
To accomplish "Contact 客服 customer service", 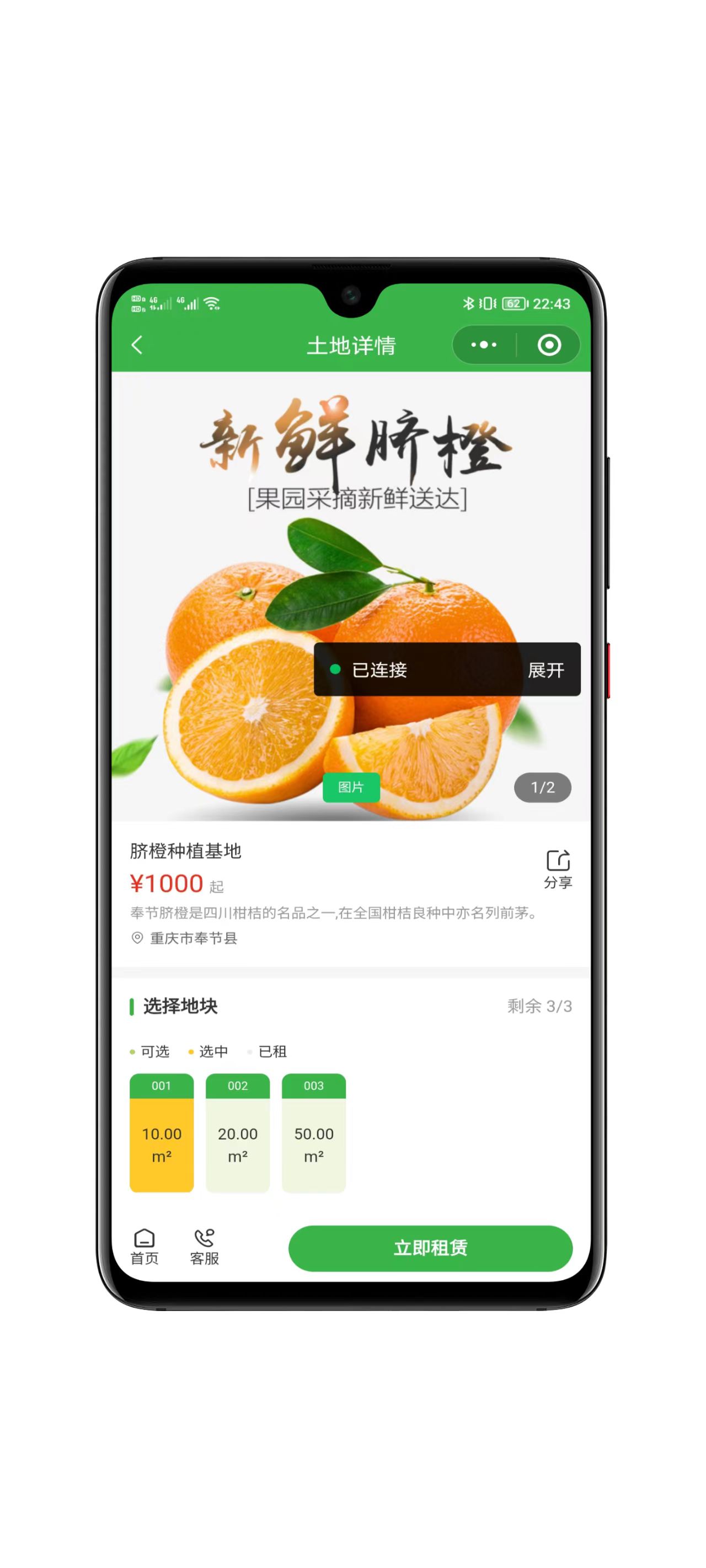I will 204,1247.
